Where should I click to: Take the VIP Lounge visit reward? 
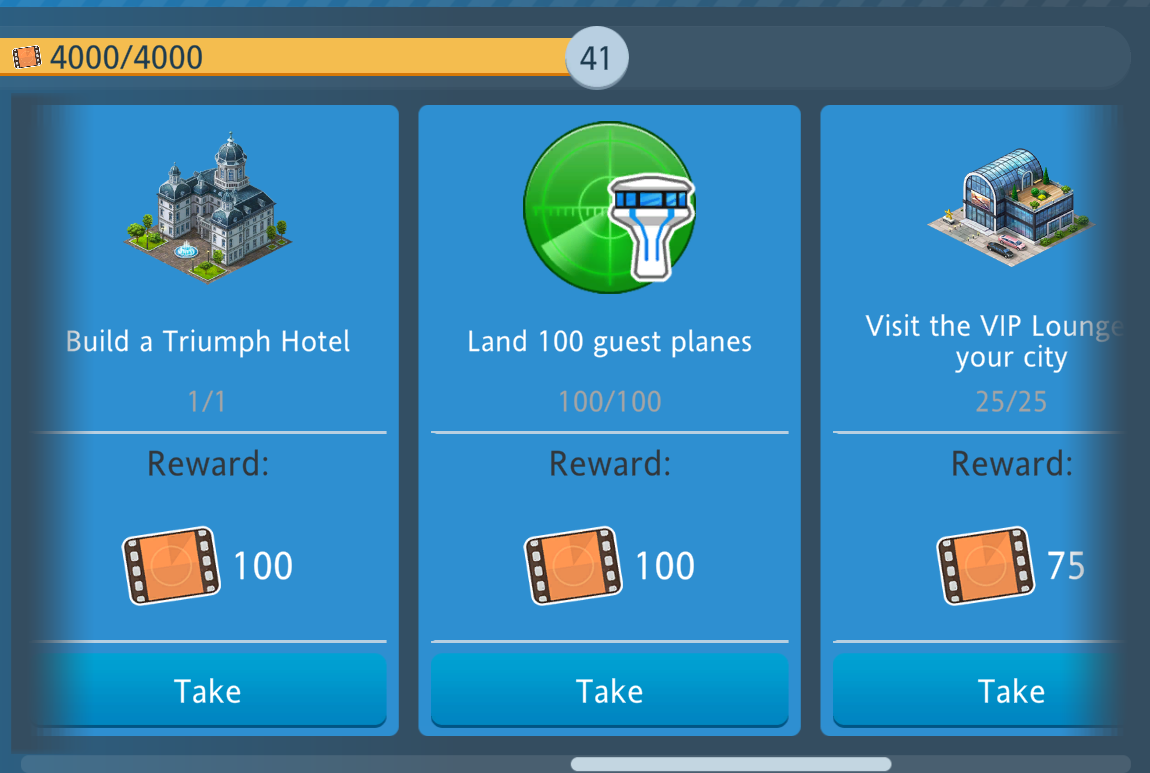[x=1010, y=690]
